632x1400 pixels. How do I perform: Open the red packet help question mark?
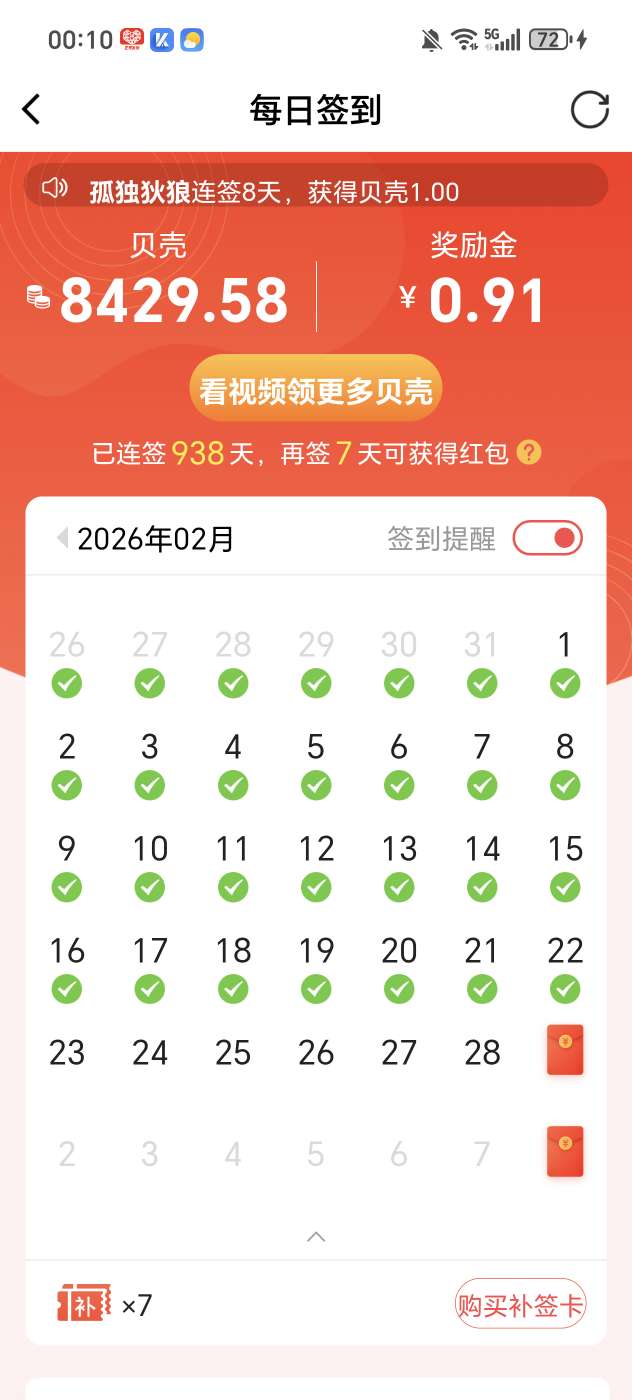530,453
